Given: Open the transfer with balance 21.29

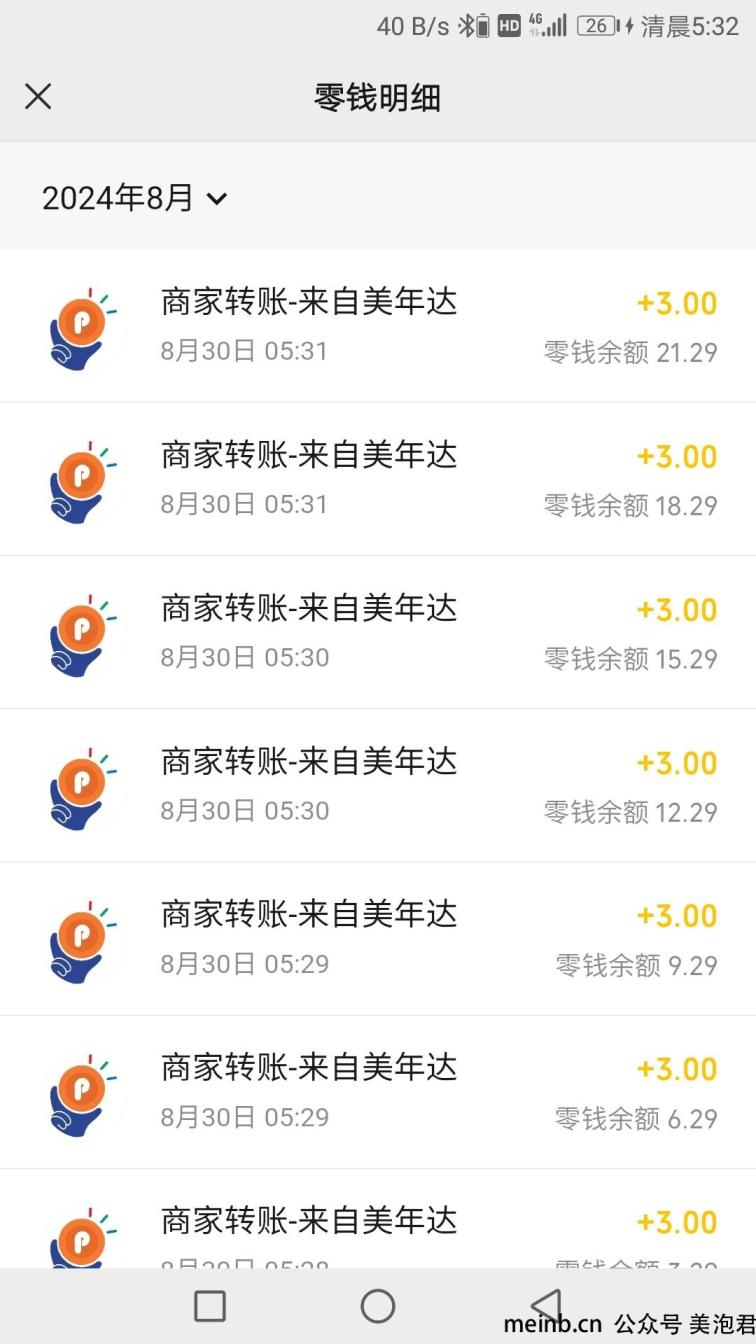Looking at the screenshot, I should pos(378,326).
